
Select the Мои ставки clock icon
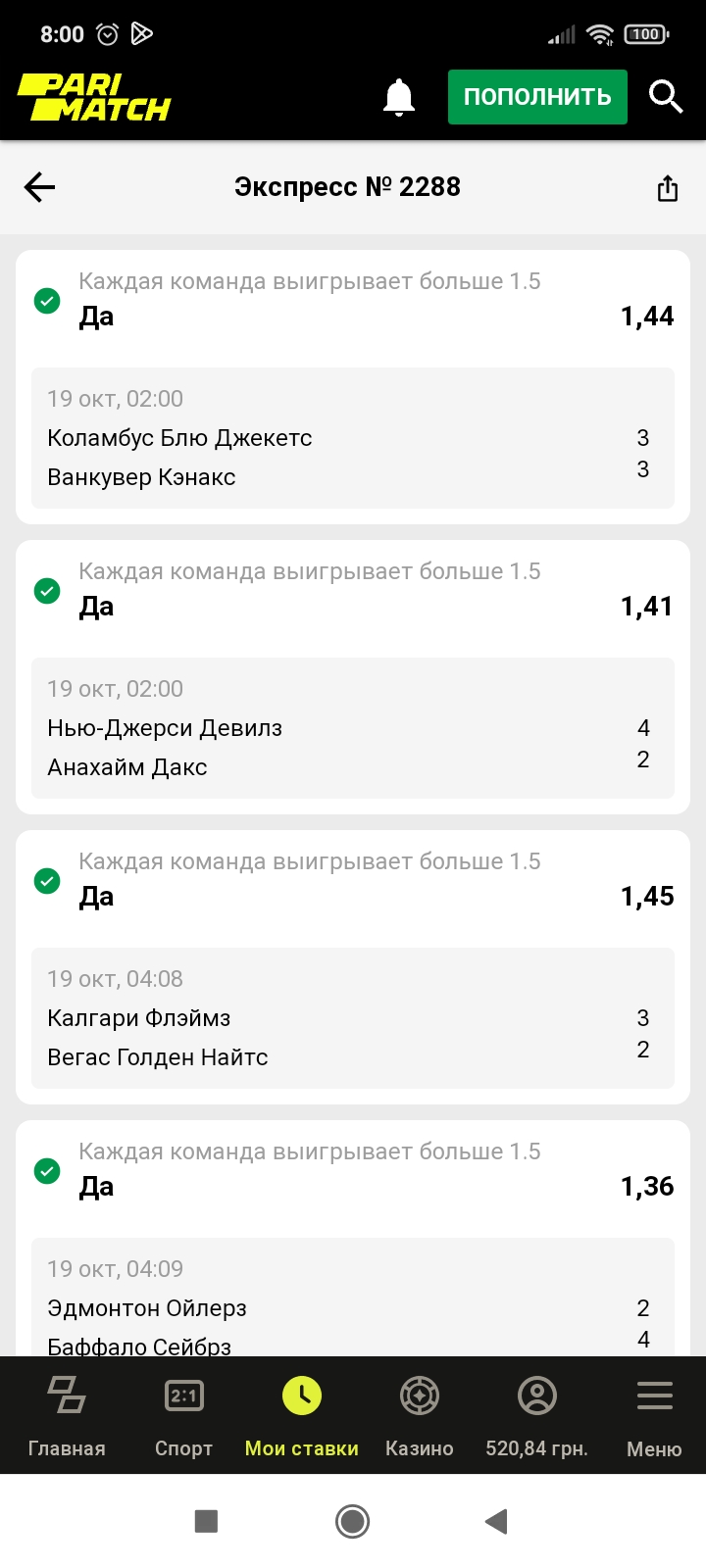pos(302,1394)
